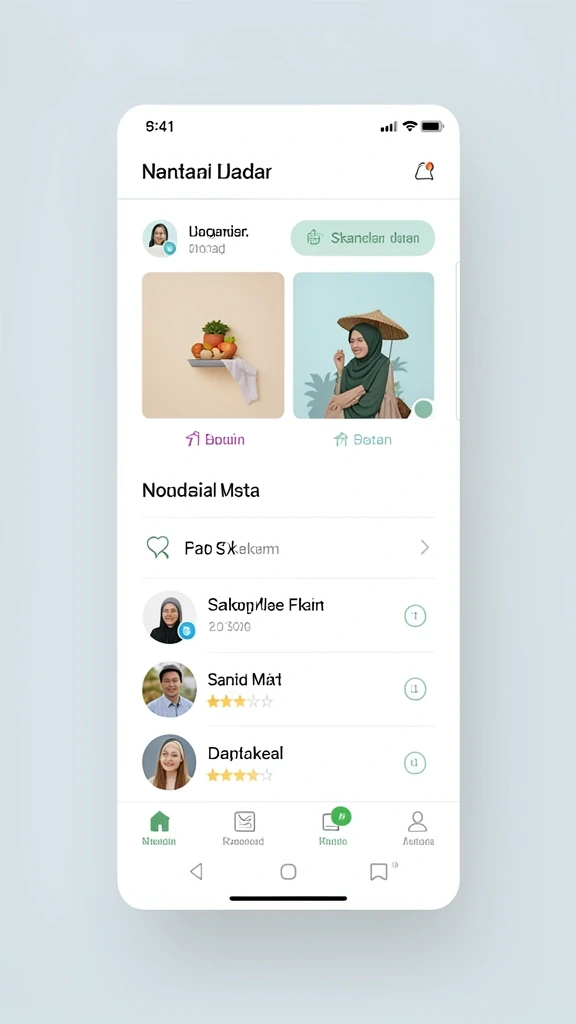Open the Dantakeal list entry
The width and height of the screenshot is (576, 1024).
pos(288,763)
